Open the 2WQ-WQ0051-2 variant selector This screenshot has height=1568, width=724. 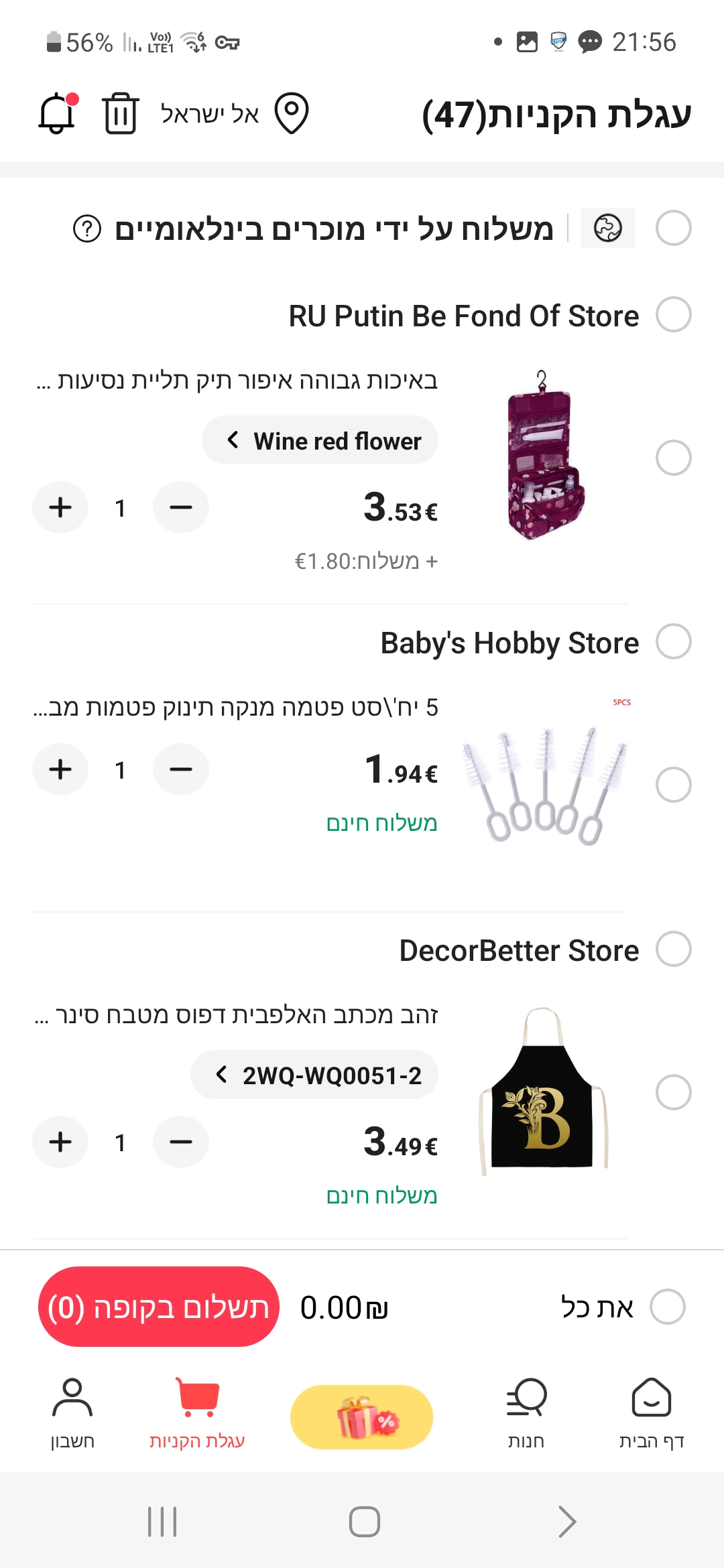[x=315, y=1075]
